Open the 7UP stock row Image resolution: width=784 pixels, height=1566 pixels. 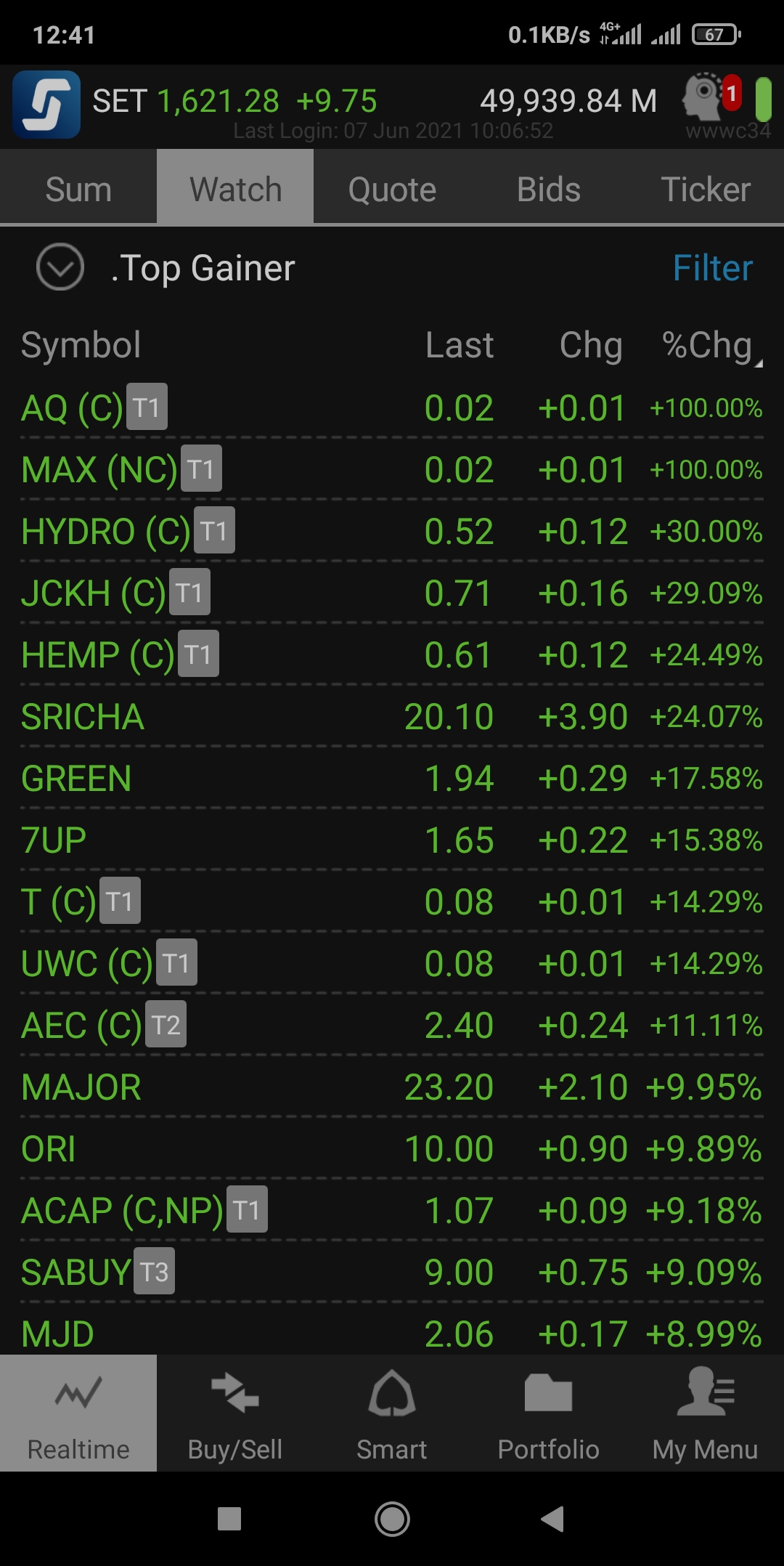(392, 840)
